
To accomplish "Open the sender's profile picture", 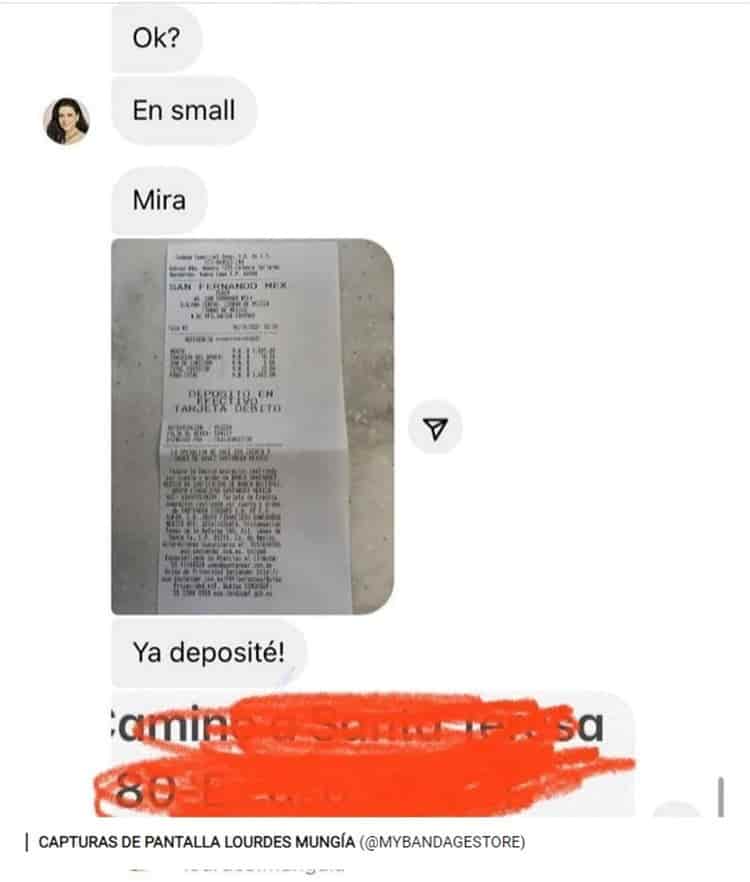I will tap(66, 120).
